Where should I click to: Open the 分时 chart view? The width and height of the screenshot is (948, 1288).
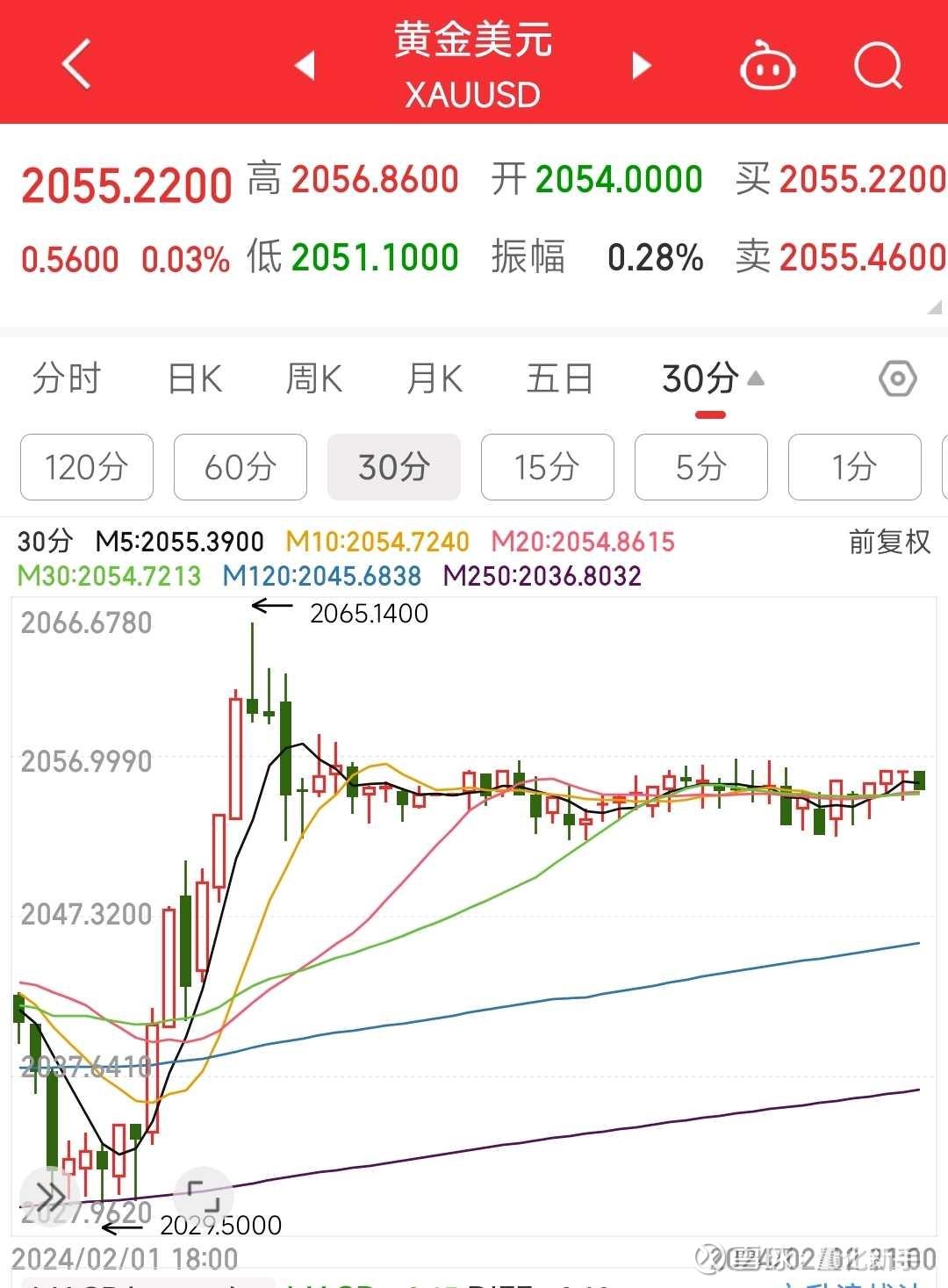[66, 378]
